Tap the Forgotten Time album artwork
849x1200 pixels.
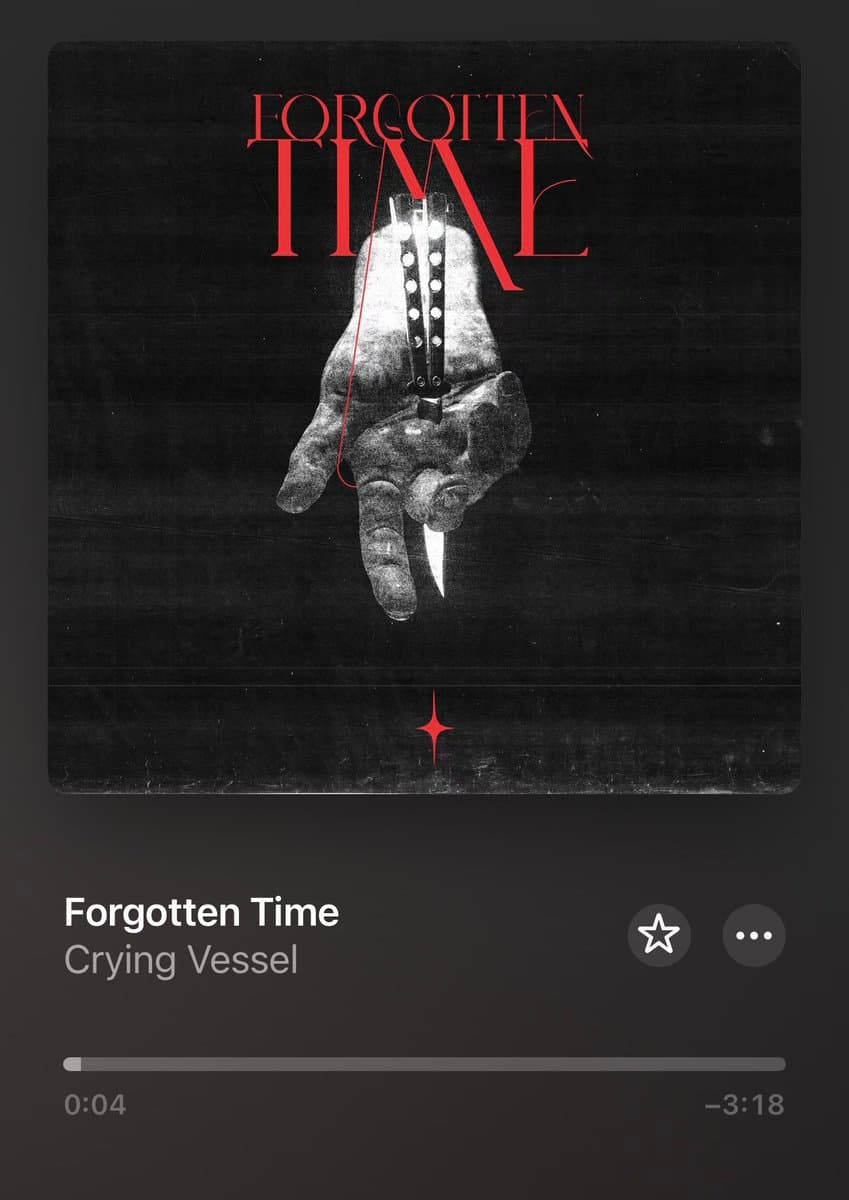tap(424, 417)
